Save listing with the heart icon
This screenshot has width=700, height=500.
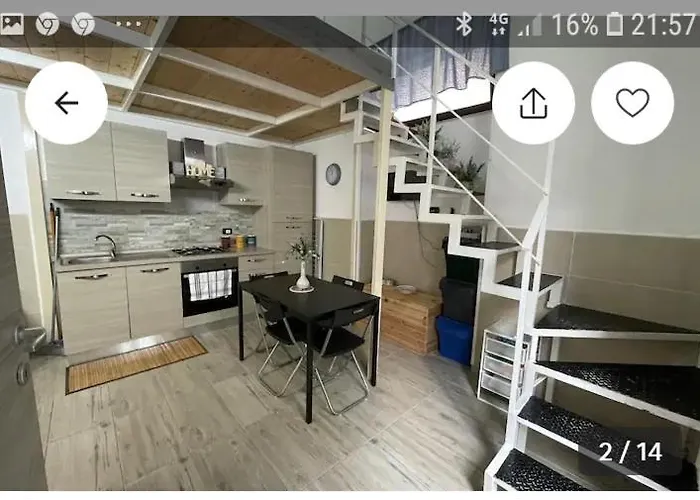pos(632,103)
